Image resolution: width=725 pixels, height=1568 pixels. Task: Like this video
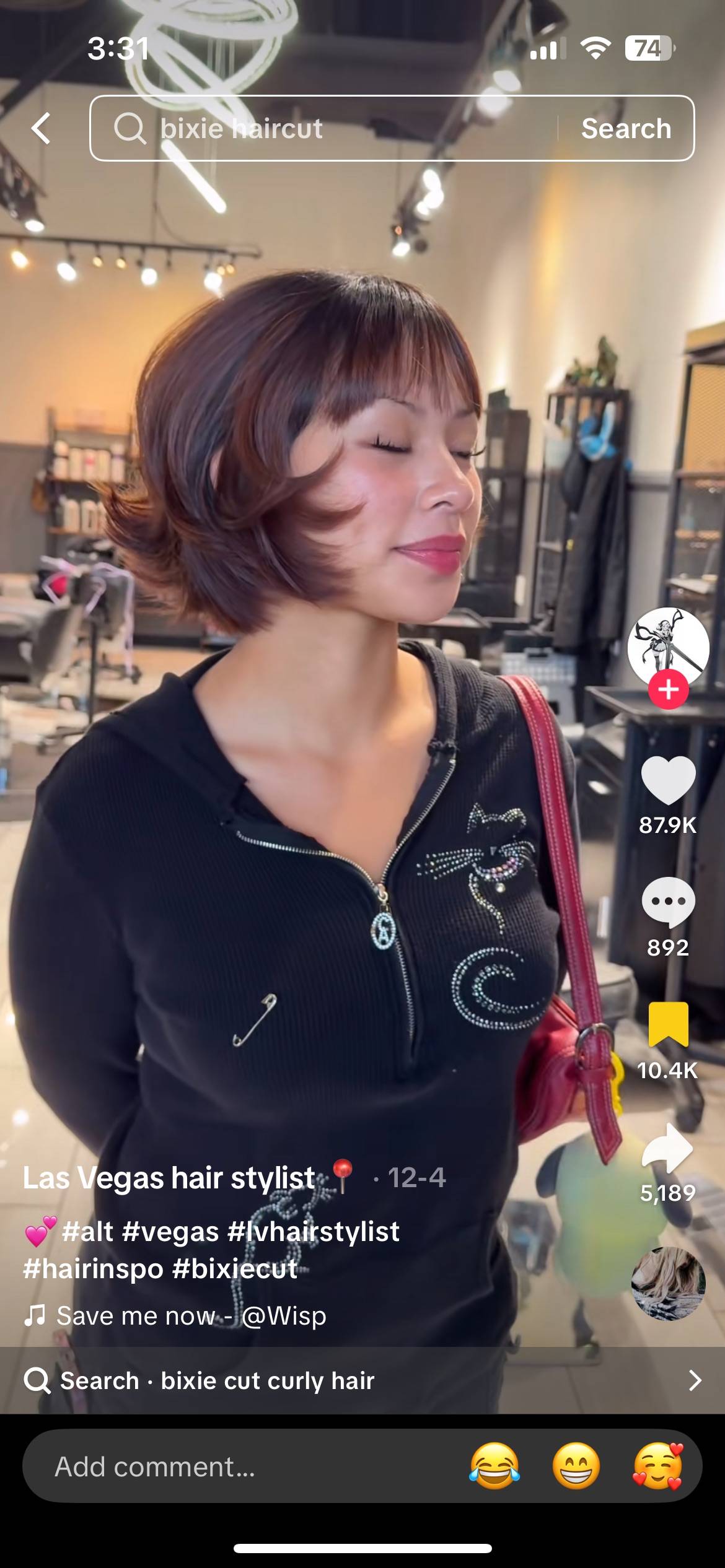tap(668, 780)
